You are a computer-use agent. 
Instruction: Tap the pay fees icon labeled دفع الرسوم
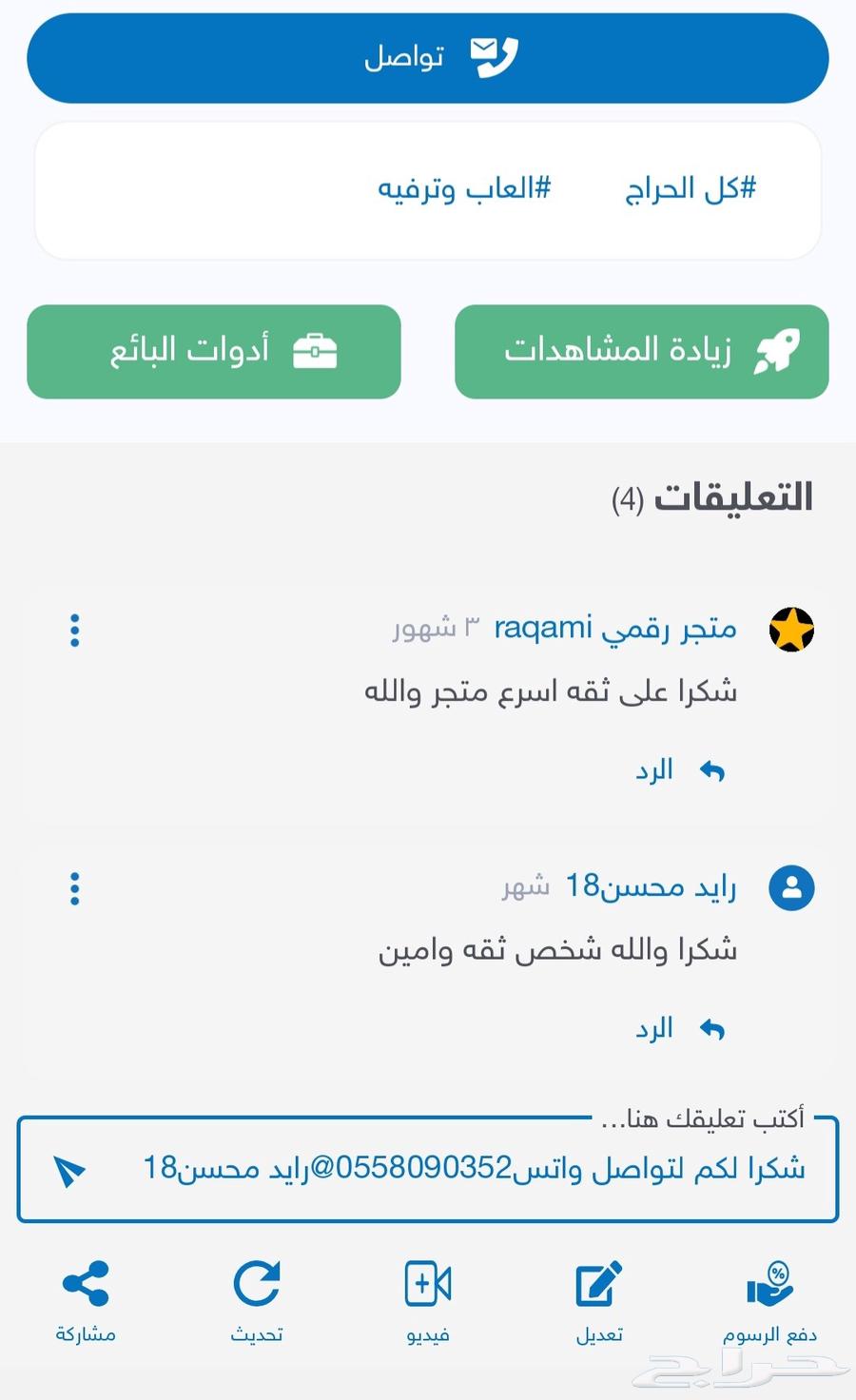[x=769, y=1285]
